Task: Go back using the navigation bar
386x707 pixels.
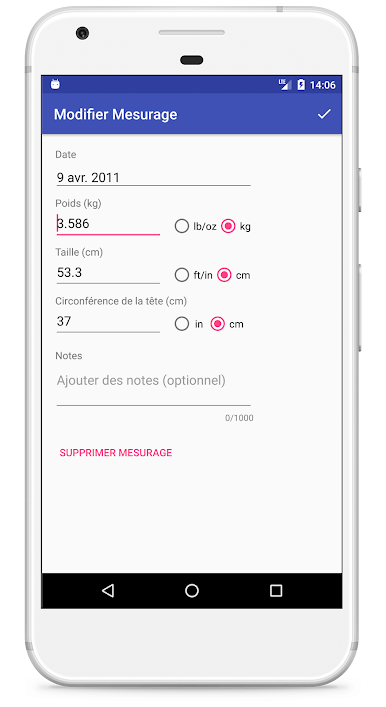Action: 108,590
